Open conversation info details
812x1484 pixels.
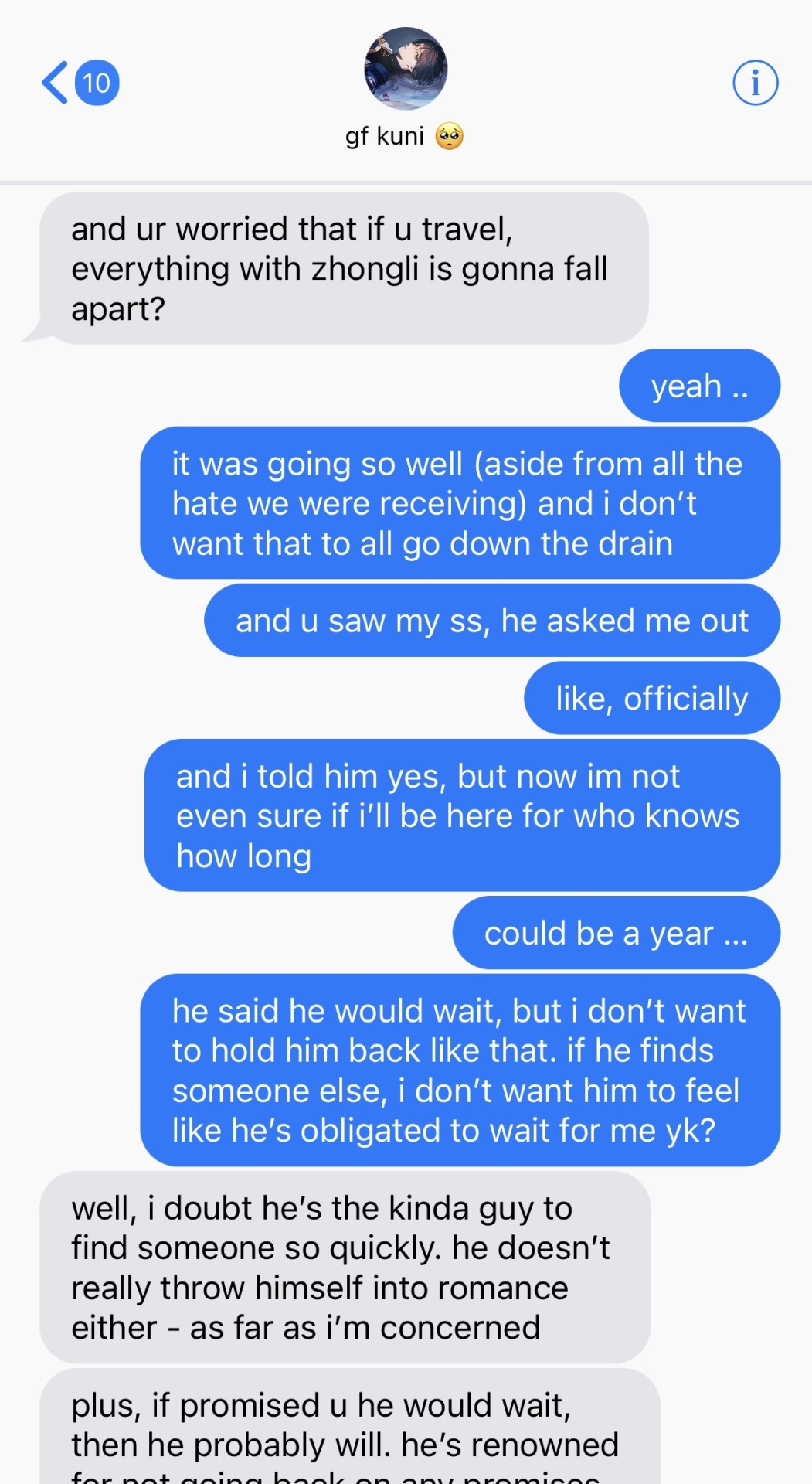pos(755,83)
